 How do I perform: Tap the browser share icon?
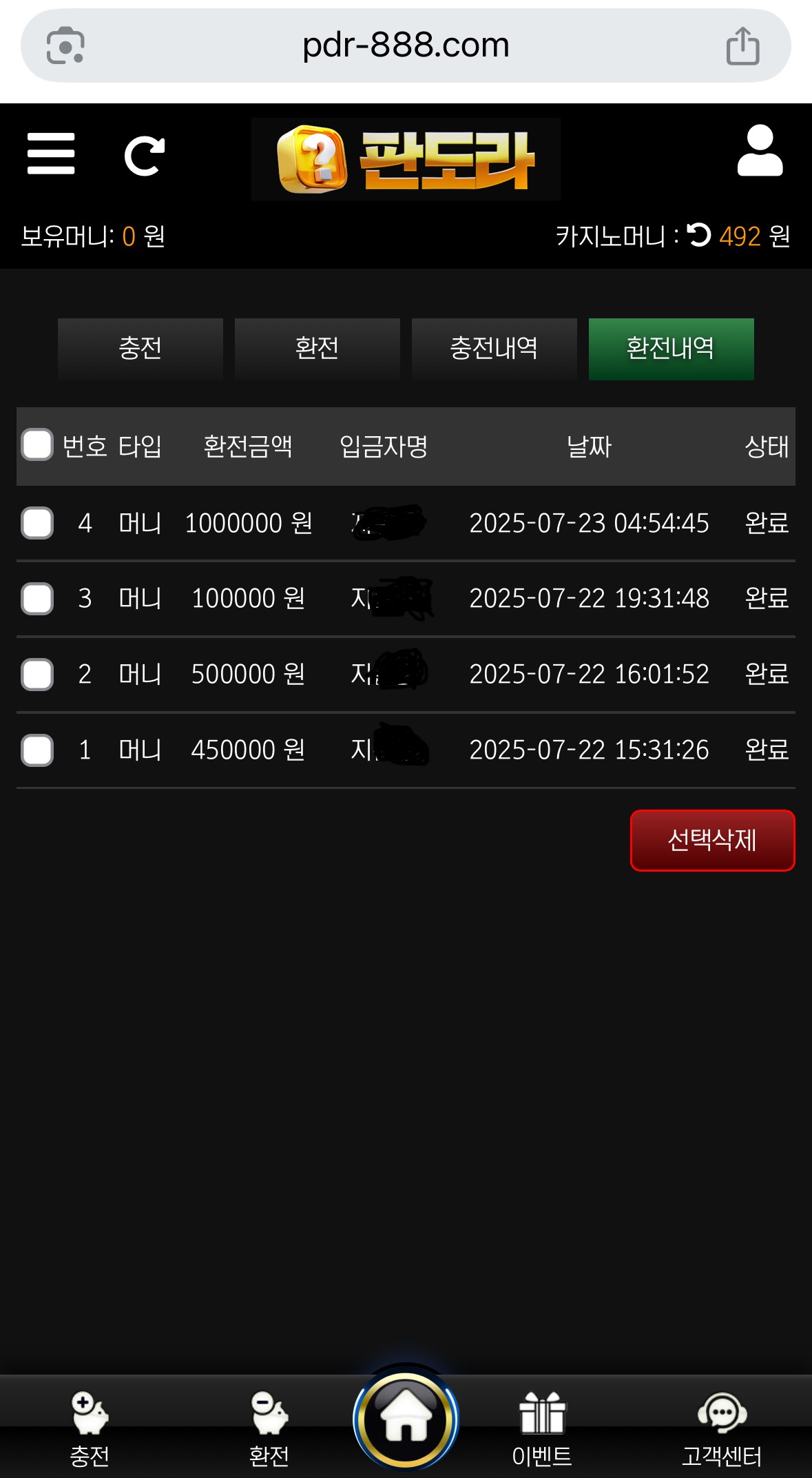click(x=743, y=46)
